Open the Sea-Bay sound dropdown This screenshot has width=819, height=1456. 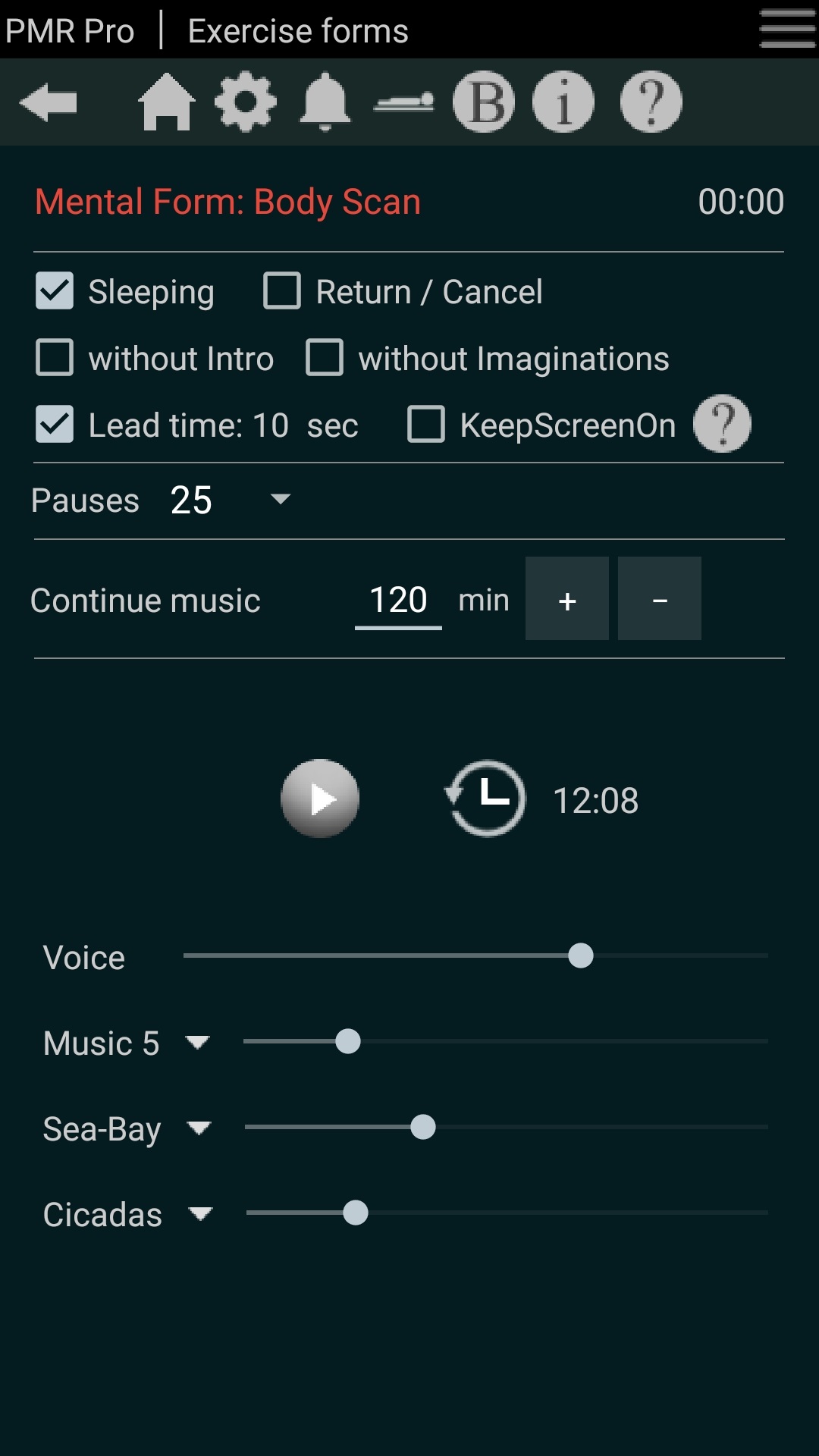point(199,1129)
